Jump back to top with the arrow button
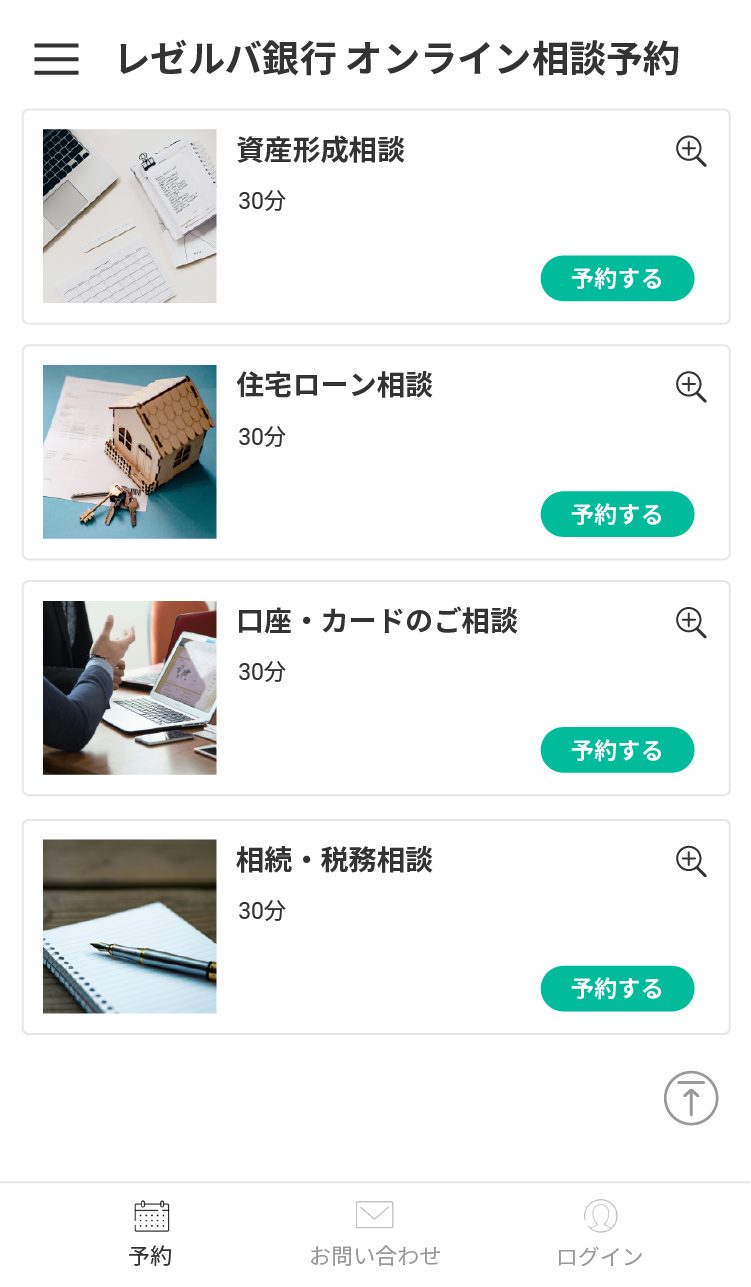Viewport: 751px width, 1287px height. [x=691, y=1098]
